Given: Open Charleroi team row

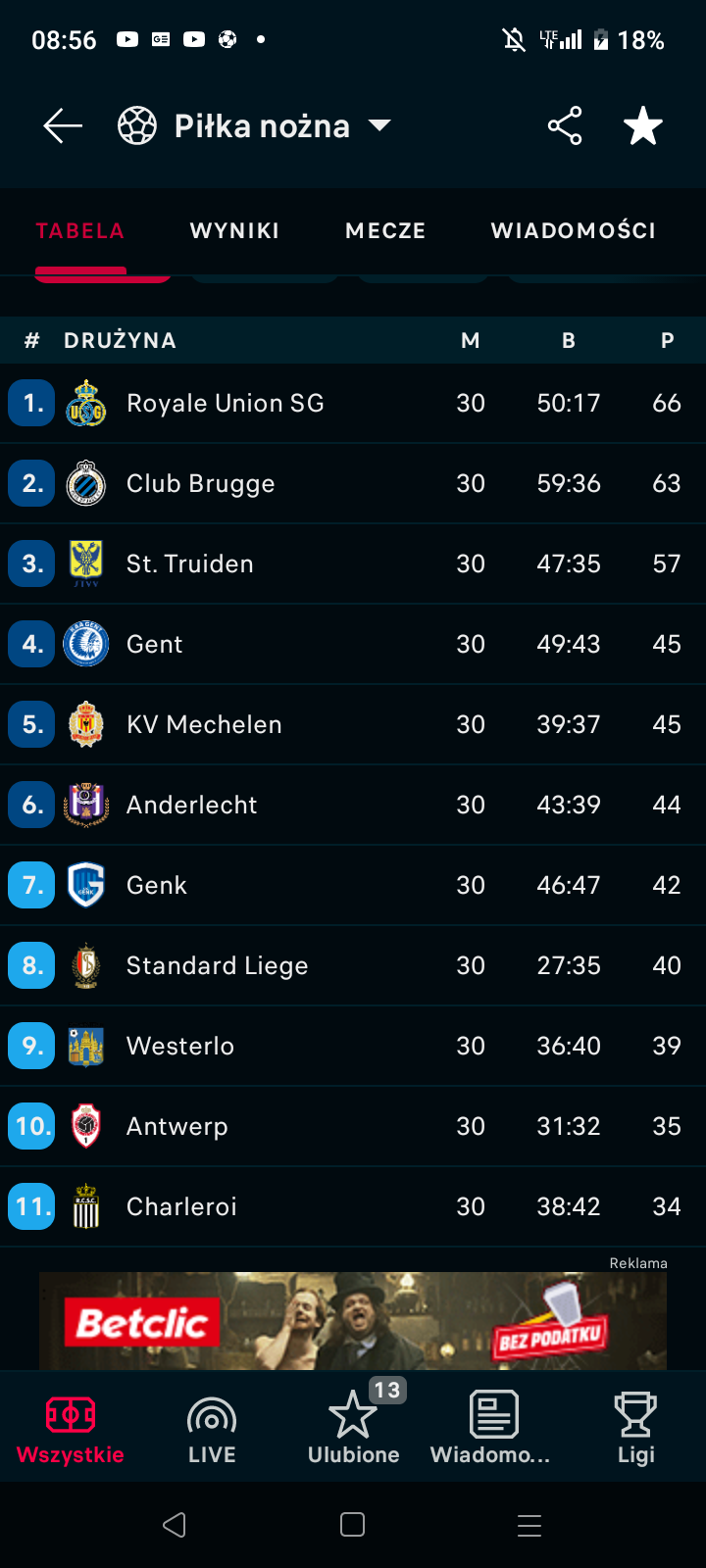Looking at the screenshot, I should point(181,1207).
